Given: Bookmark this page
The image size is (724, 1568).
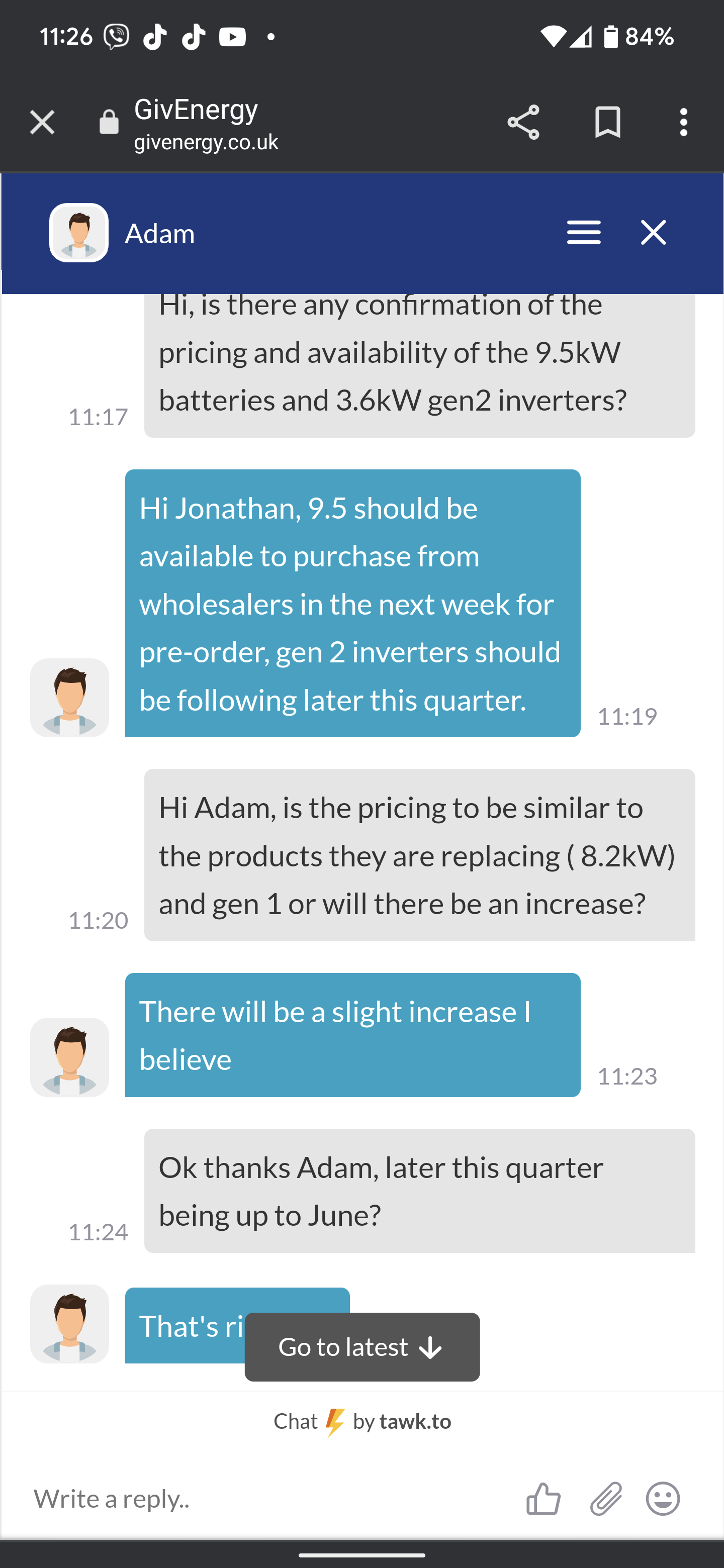Looking at the screenshot, I should pyautogui.click(x=607, y=122).
